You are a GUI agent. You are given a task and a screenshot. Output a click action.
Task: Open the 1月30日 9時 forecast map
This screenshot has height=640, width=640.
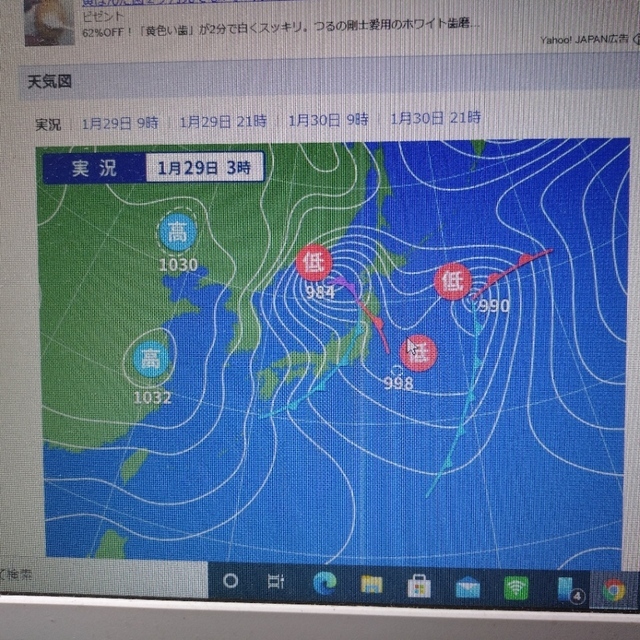(328, 120)
